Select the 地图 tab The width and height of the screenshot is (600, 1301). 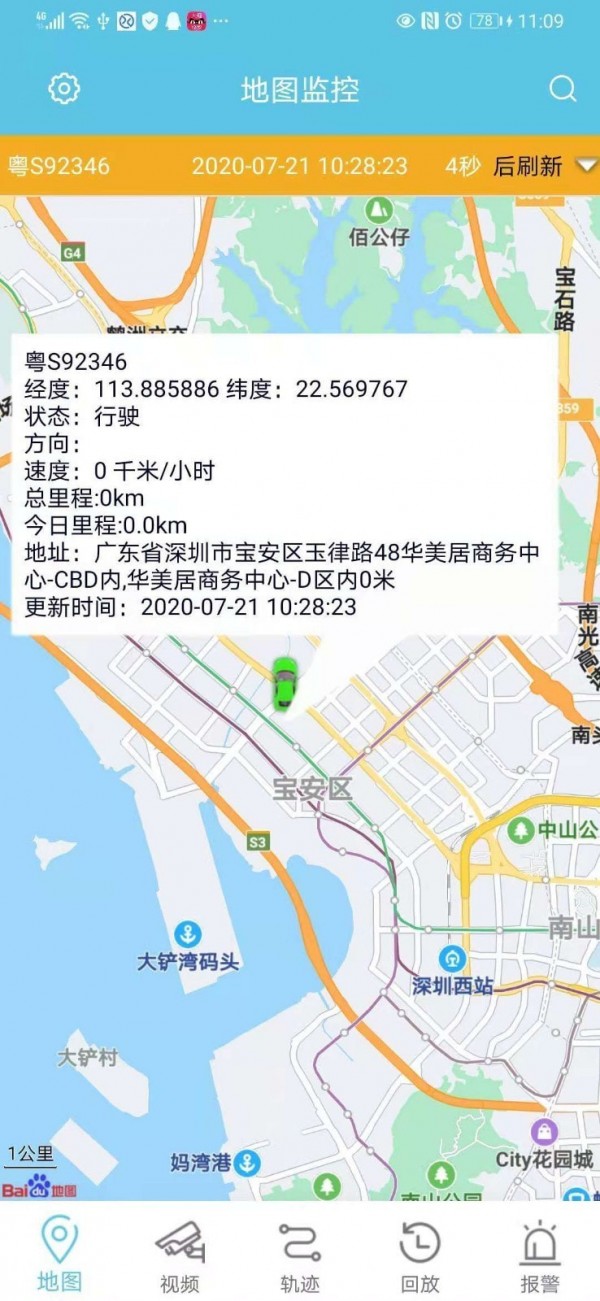tap(60, 1256)
